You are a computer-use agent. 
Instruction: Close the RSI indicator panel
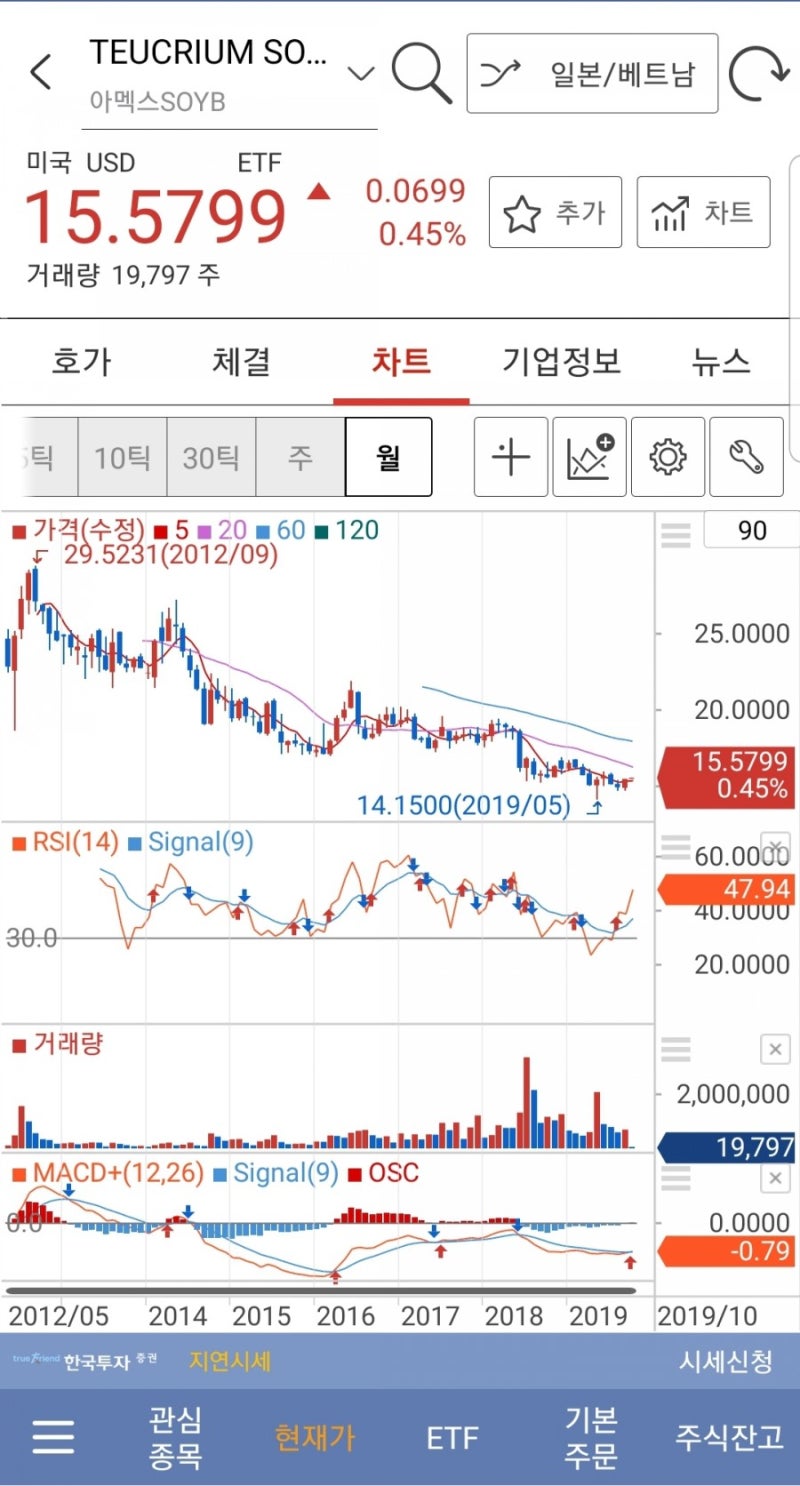776,845
